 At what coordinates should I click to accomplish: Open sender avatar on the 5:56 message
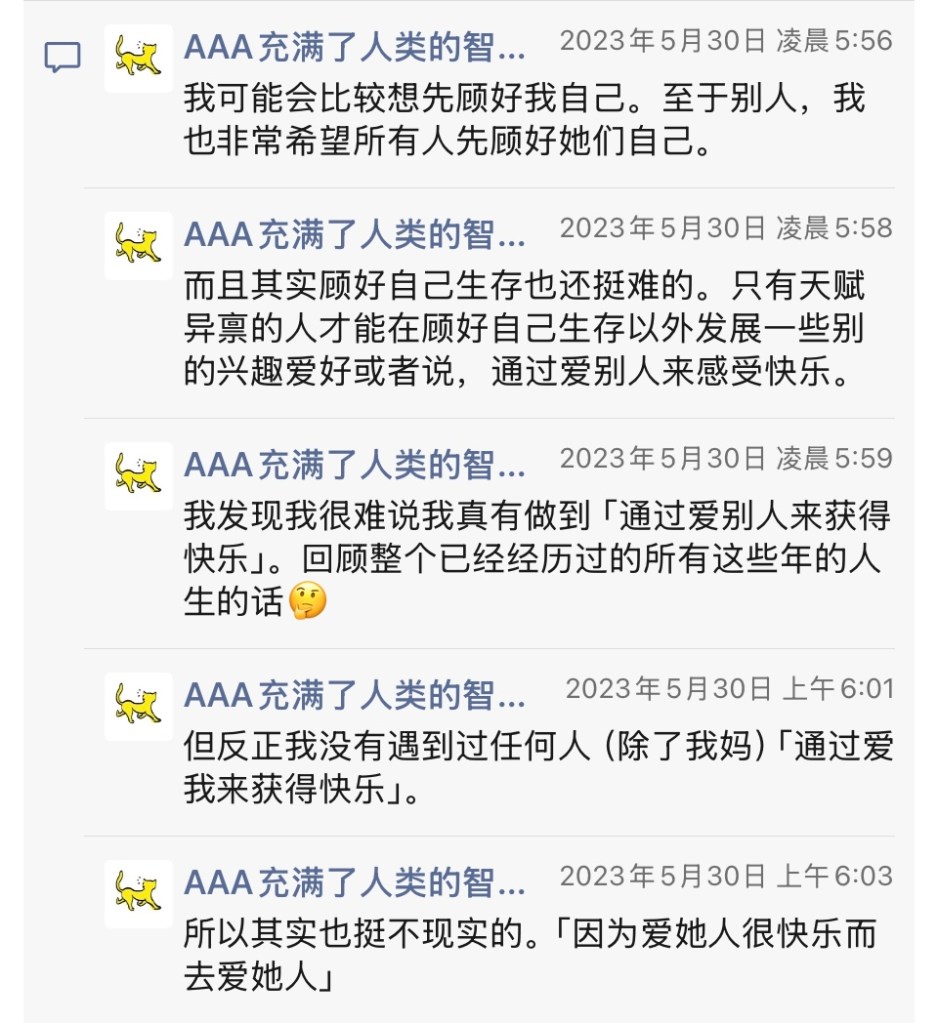click(138, 58)
